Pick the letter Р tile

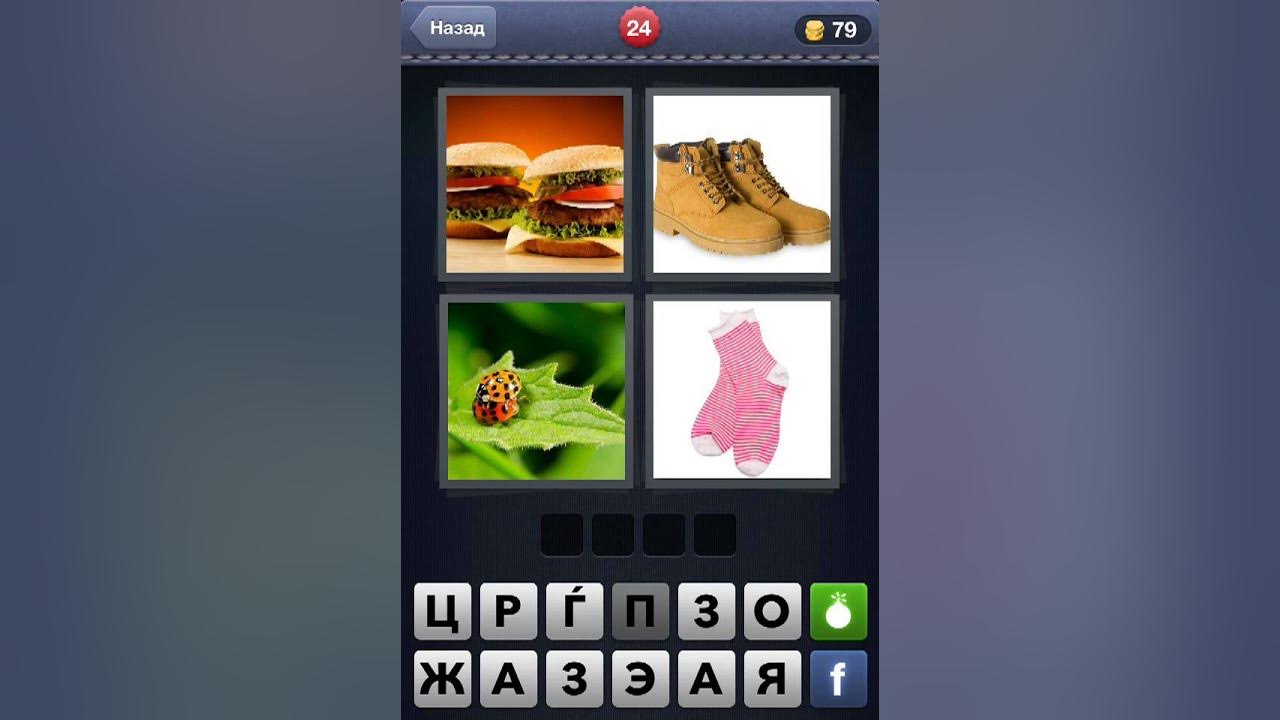click(x=508, y=611)
